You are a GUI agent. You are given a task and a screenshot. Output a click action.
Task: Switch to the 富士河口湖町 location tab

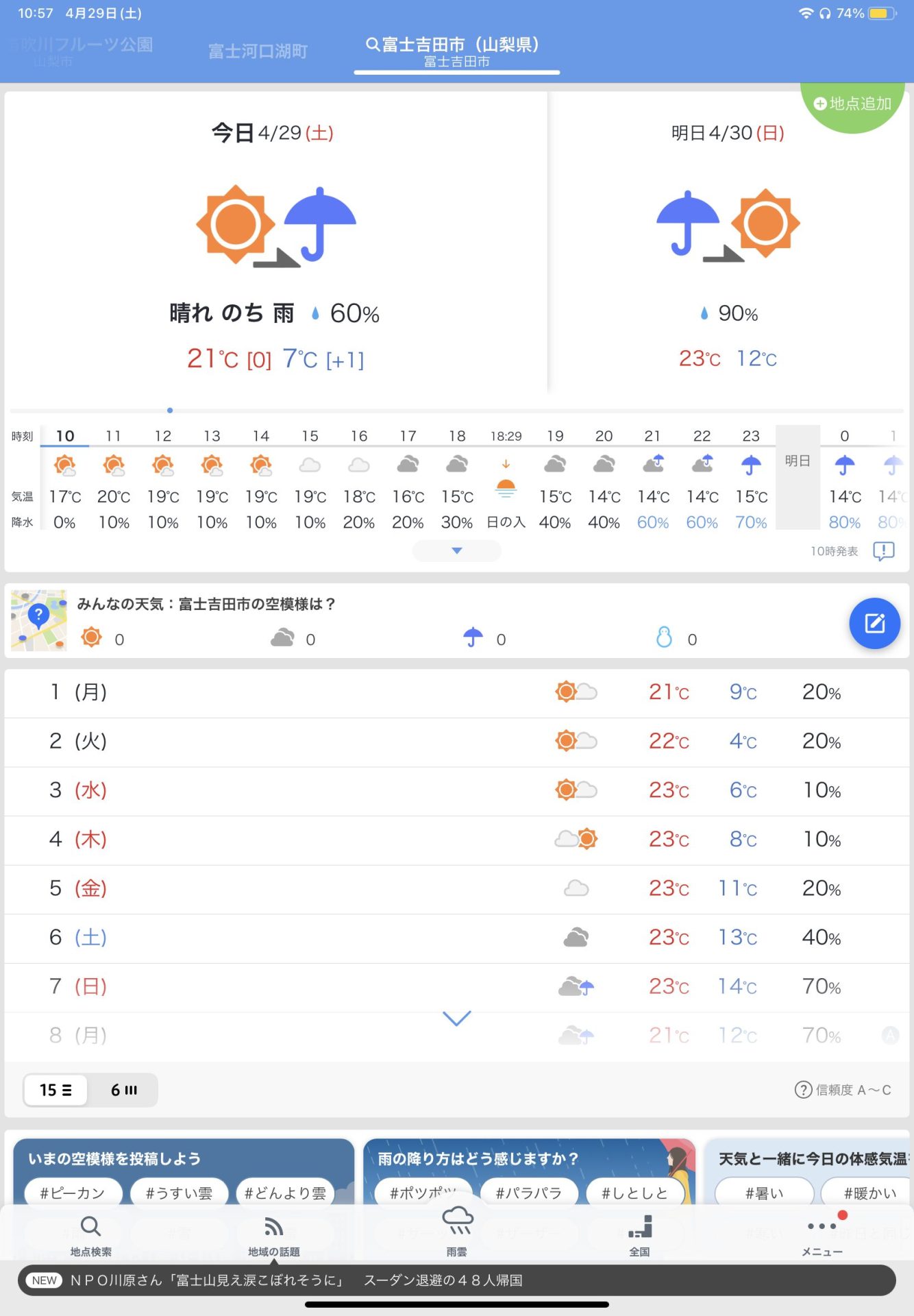point(258,51)
